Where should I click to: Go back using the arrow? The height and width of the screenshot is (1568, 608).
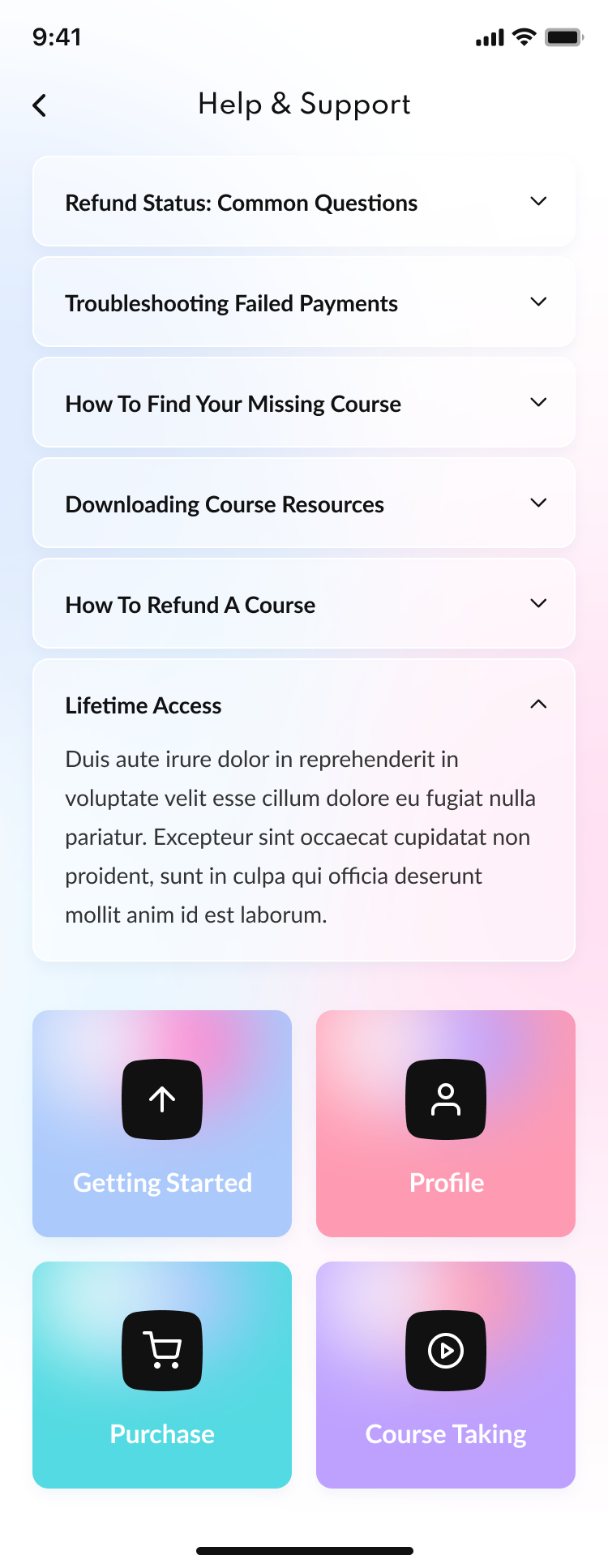(39, 105)
